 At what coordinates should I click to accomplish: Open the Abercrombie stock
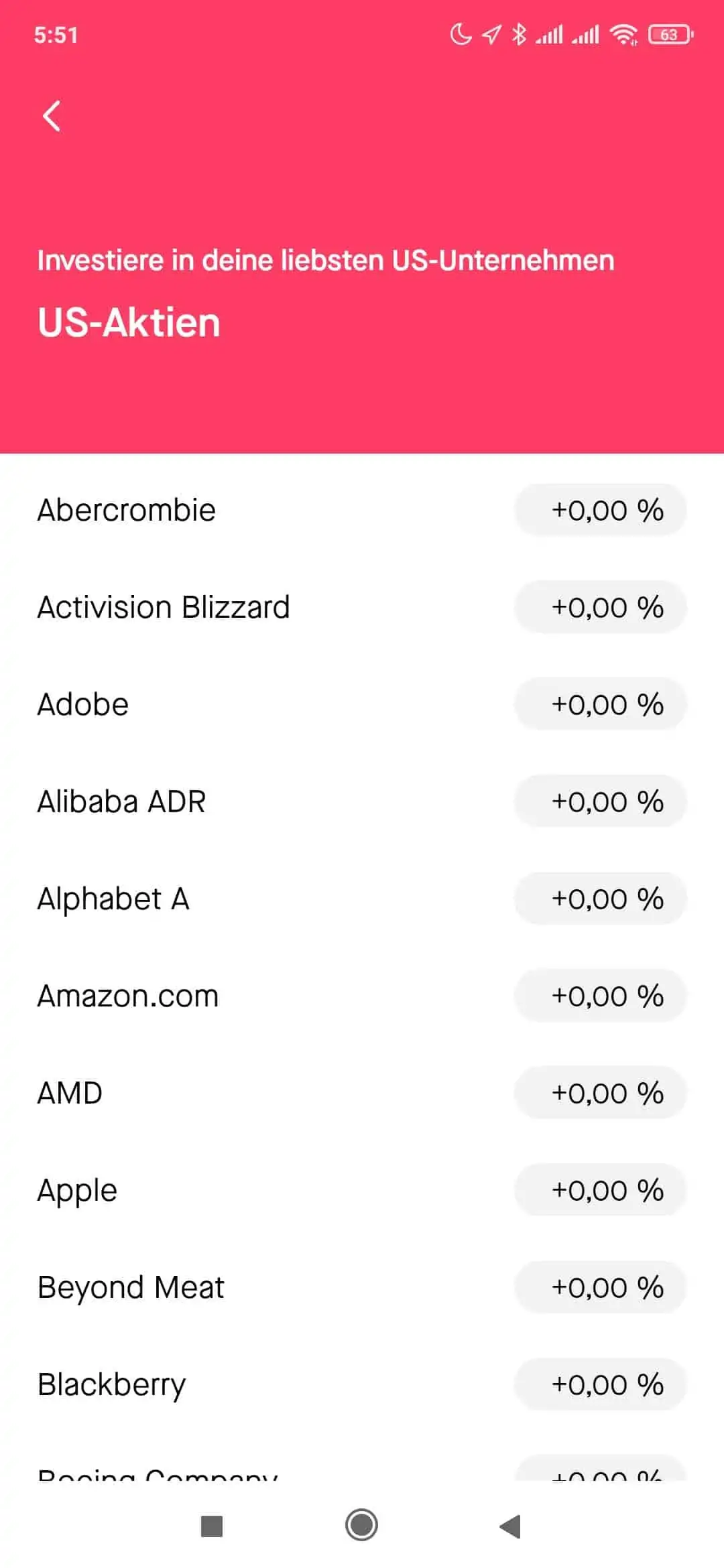tap(362, 510)
